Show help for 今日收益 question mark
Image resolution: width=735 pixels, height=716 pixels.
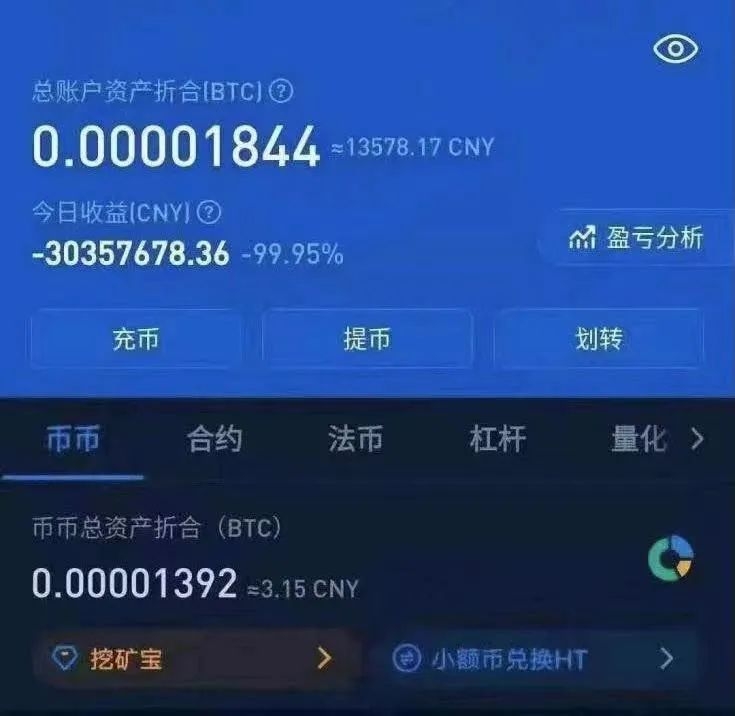point(208,212)
